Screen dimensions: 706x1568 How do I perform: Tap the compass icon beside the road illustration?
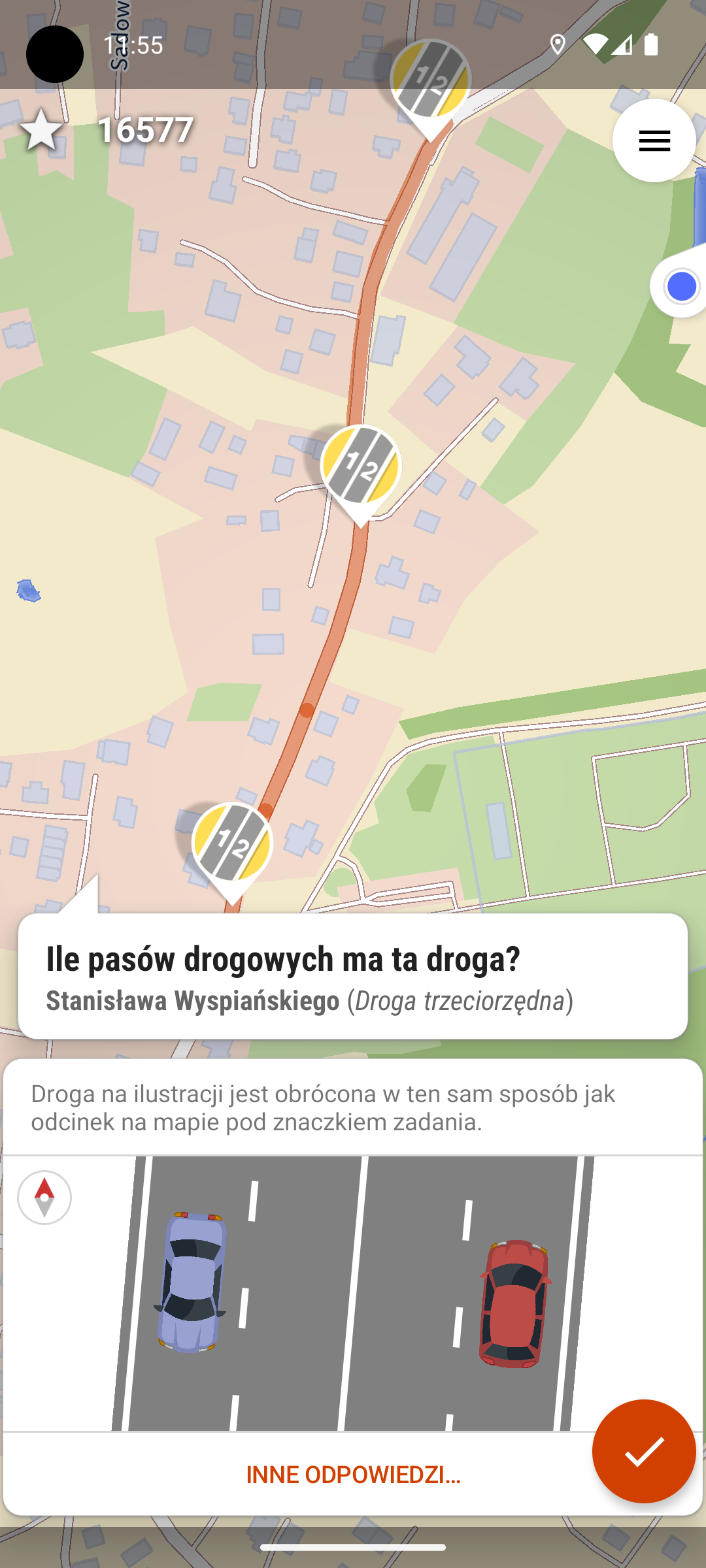[44, 1197]
